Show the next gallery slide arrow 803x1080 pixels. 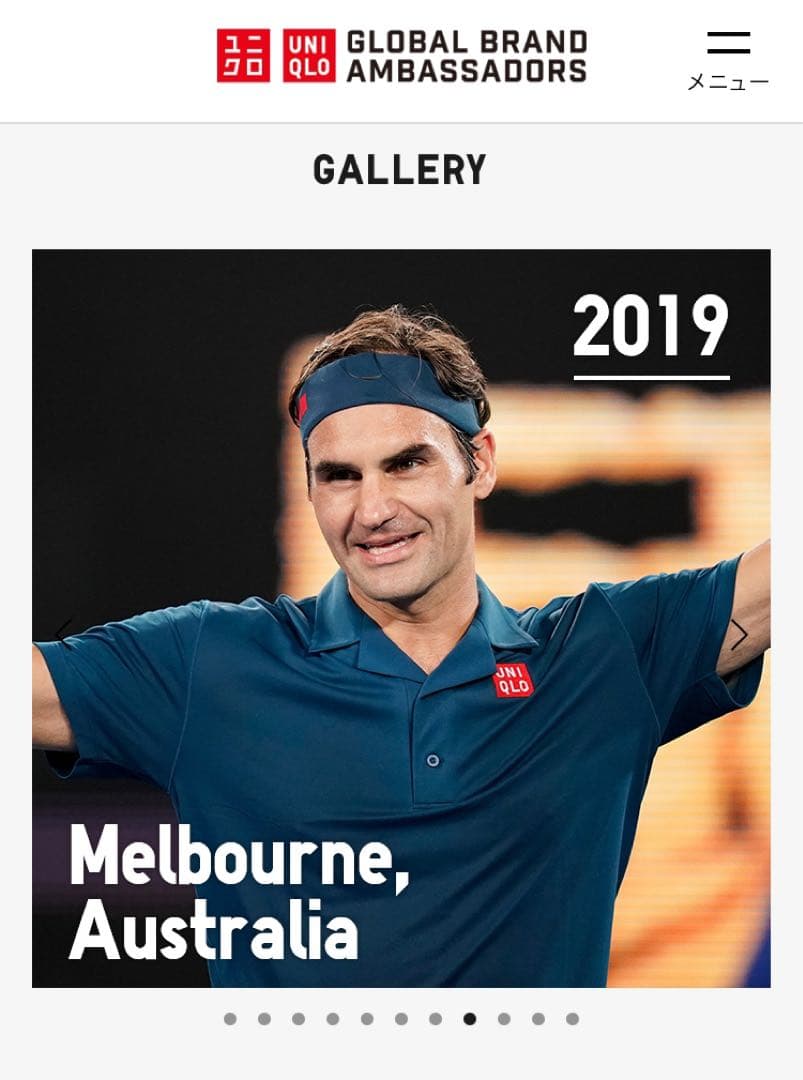coord(739,634)
